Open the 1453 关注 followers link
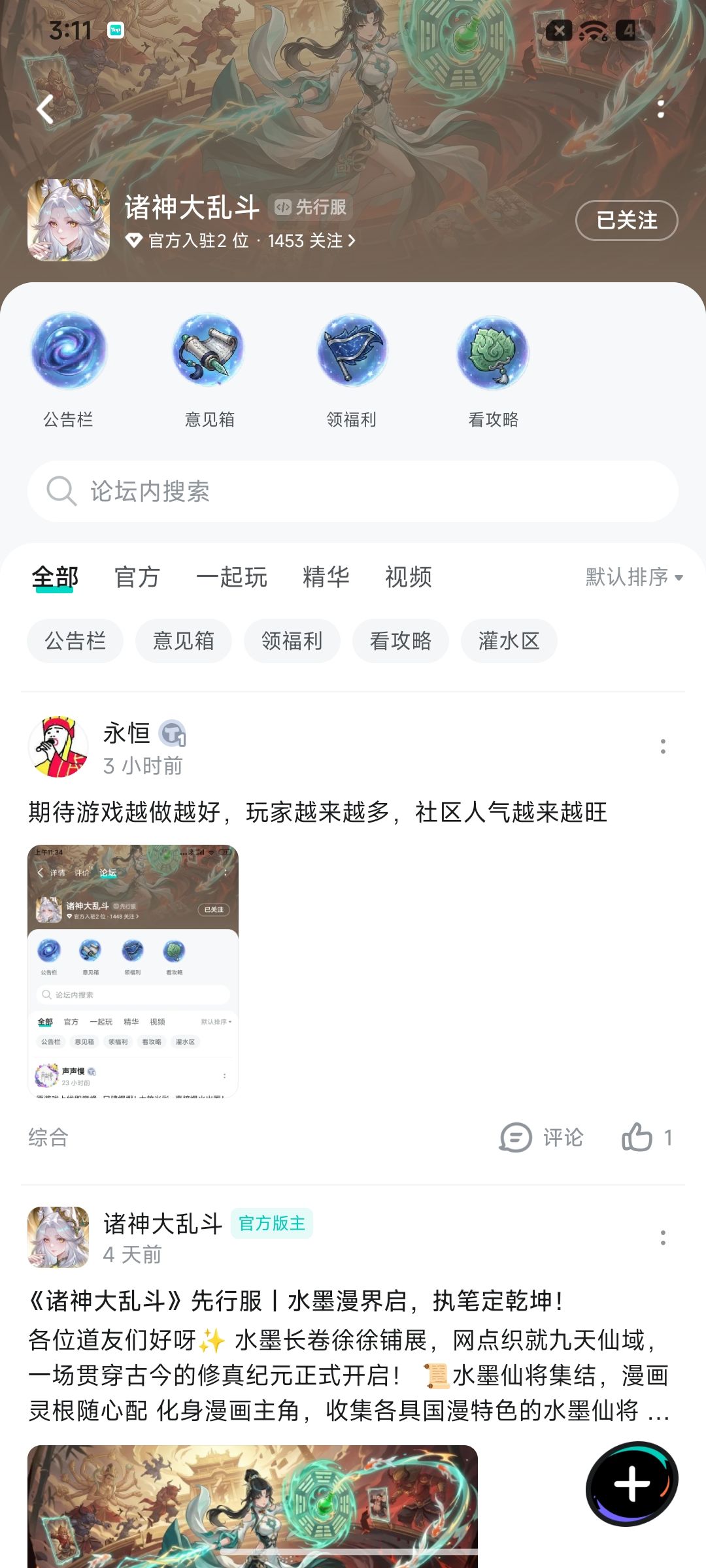This screenshot has width=706, height=1568. pos(311,241)
